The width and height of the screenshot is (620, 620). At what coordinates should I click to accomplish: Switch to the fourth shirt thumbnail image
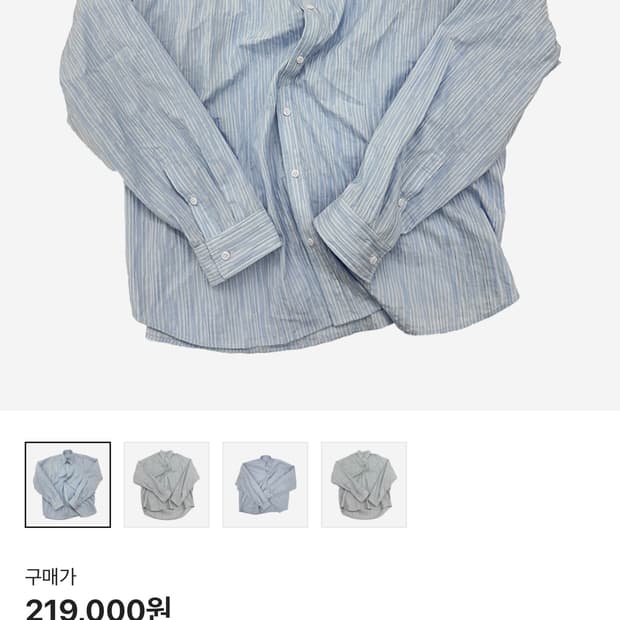click(364, 485)
